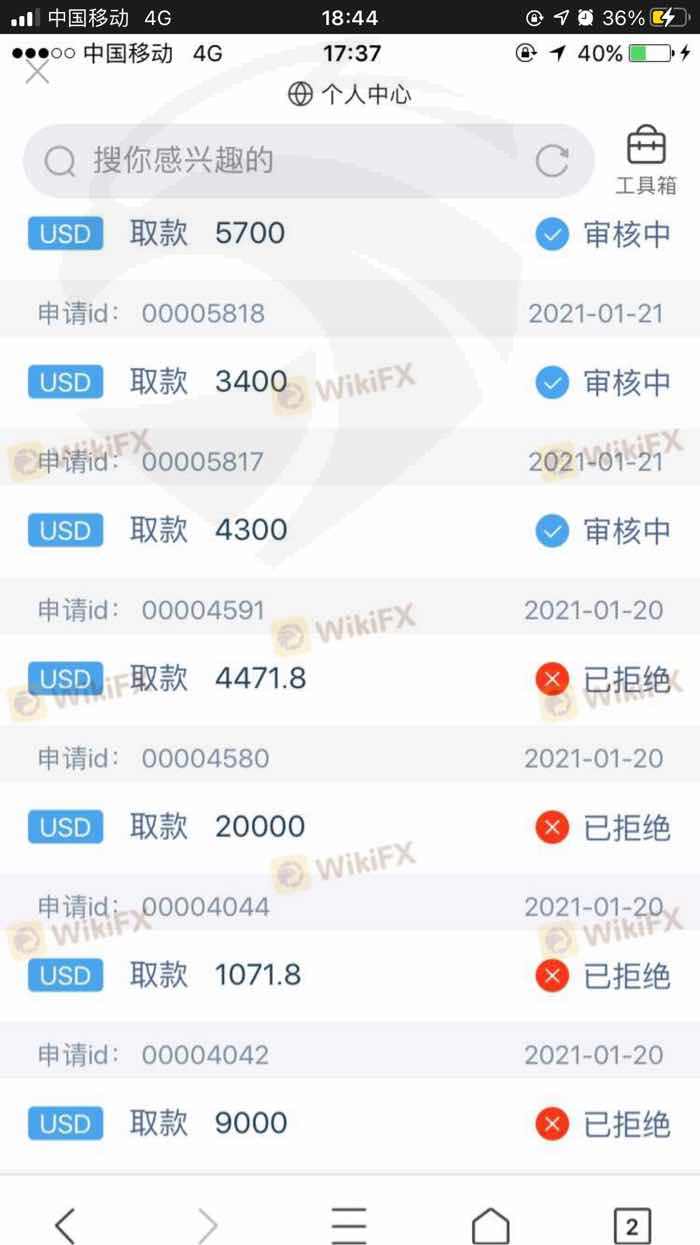Tap the search box 搜你感兴趣的
Image resolution: width=700 pixels, height=1245 pixels.
point(308,161)
